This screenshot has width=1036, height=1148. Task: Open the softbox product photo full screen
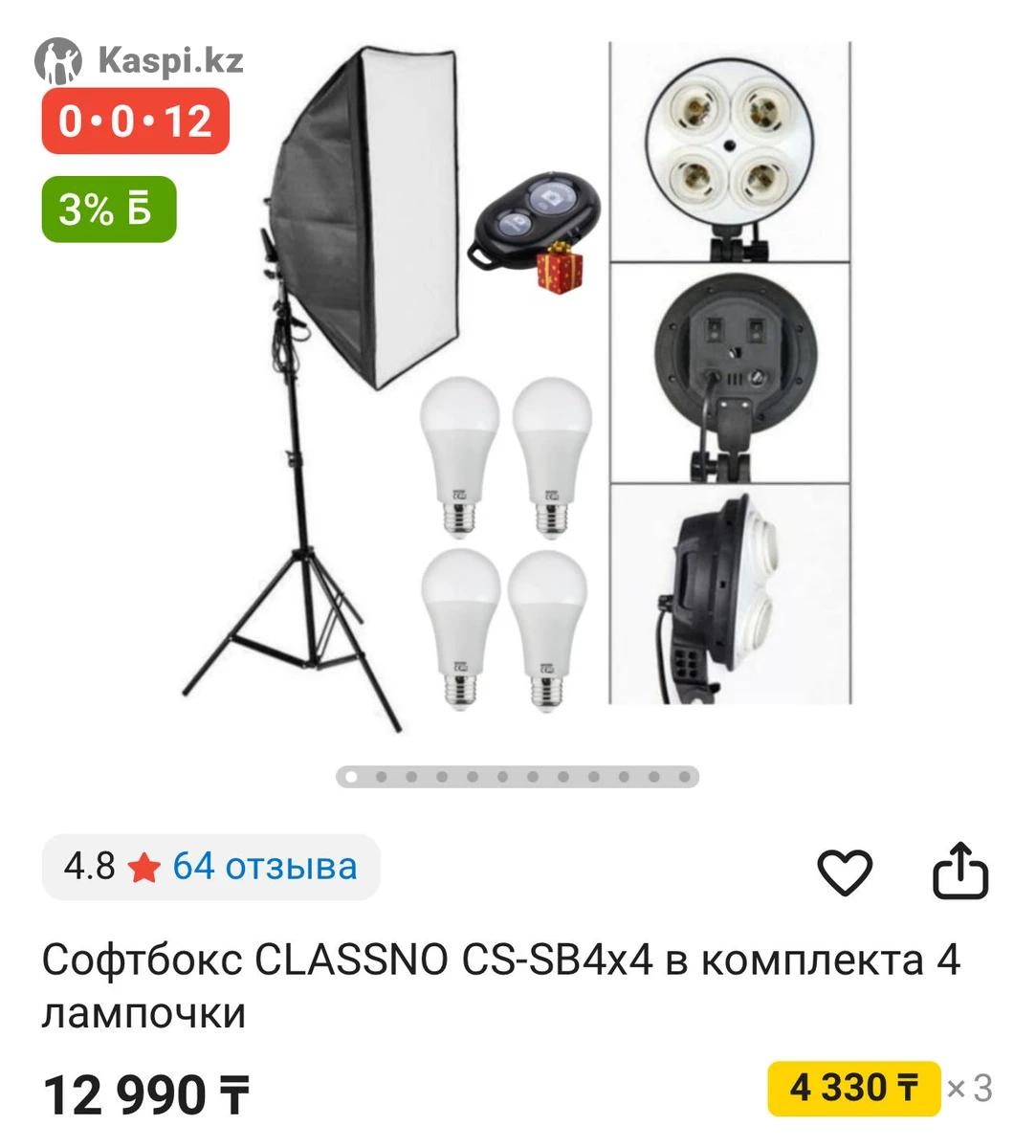[517, 383]
